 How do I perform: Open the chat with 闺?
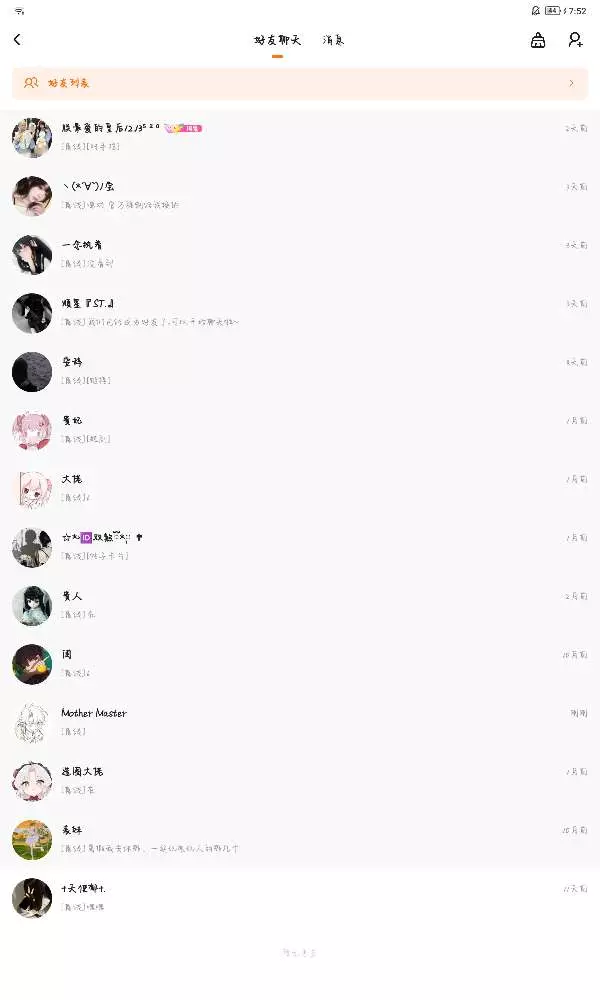click(300, 664)
